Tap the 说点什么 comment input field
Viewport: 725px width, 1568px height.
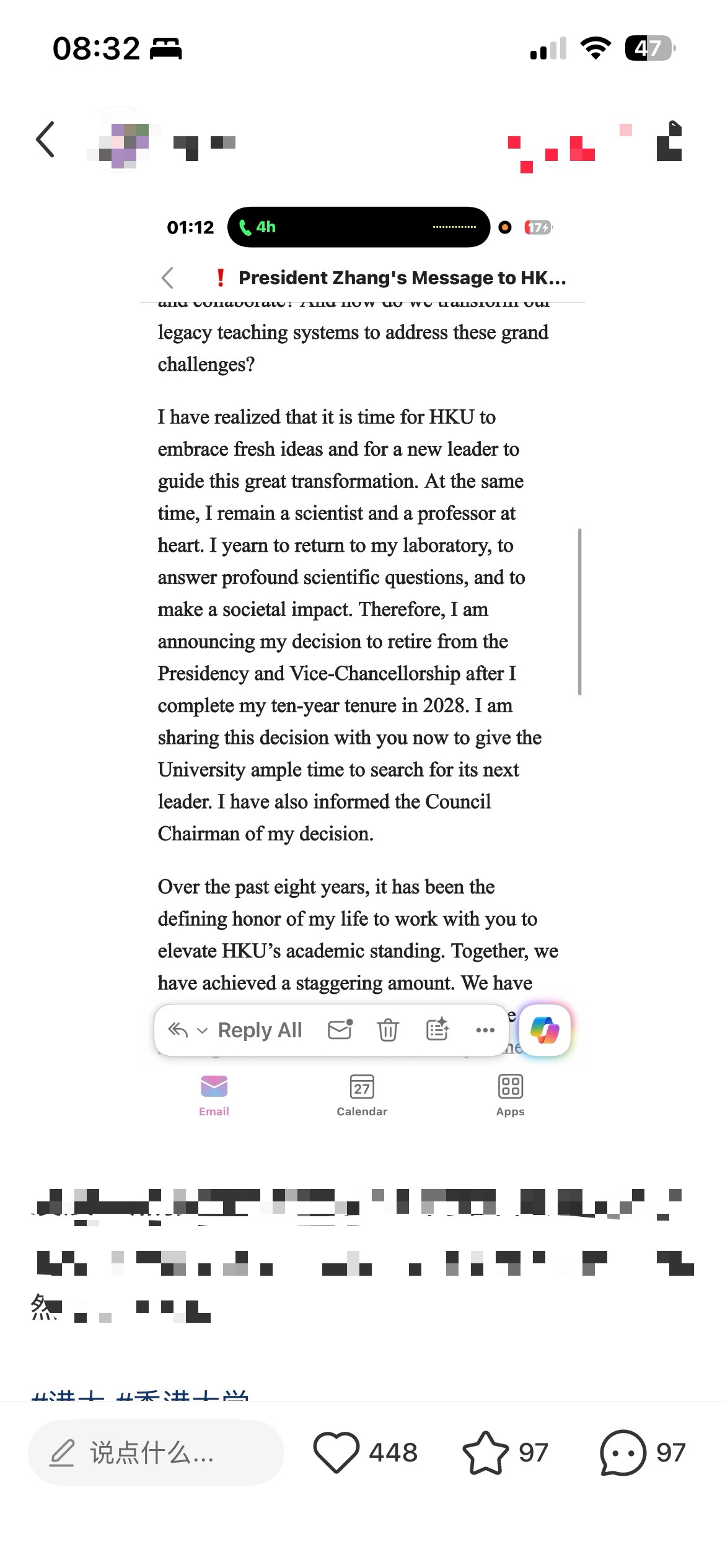(x=156, y=1452)
